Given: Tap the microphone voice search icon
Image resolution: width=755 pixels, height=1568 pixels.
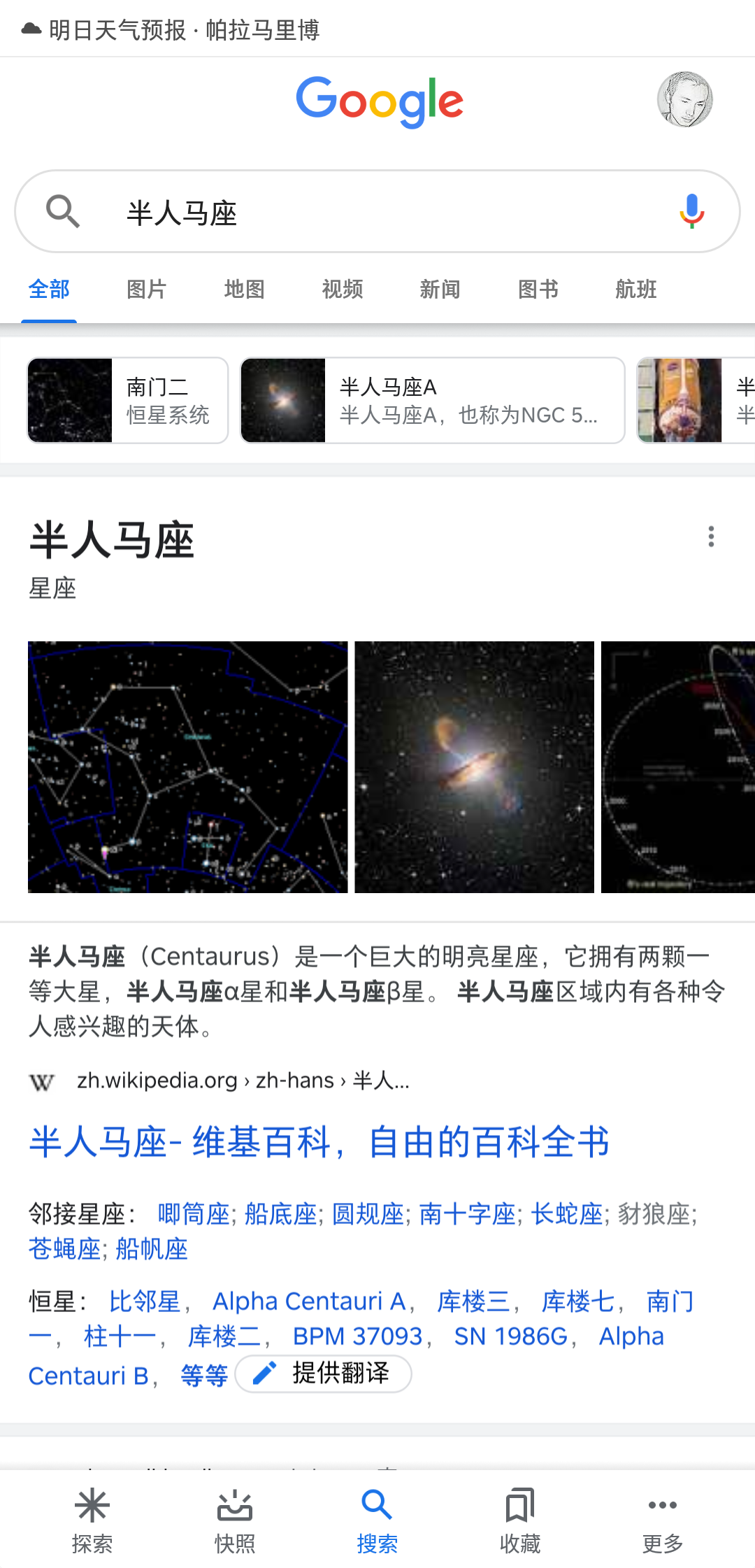Looking at the screenshot, I should (x=691, y=211).
